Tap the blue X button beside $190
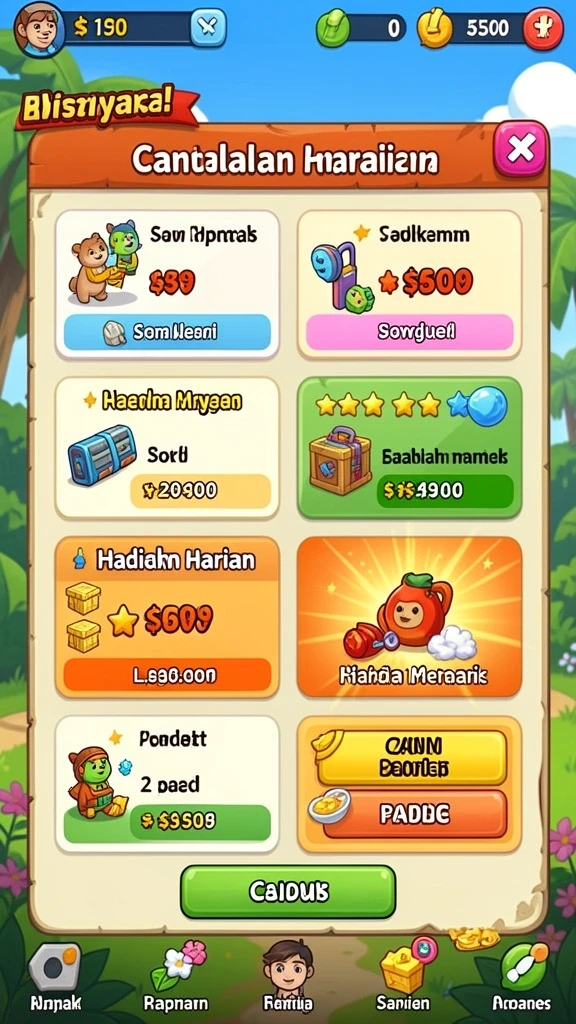The image size is (576, 1024). [x=208, y=27]
